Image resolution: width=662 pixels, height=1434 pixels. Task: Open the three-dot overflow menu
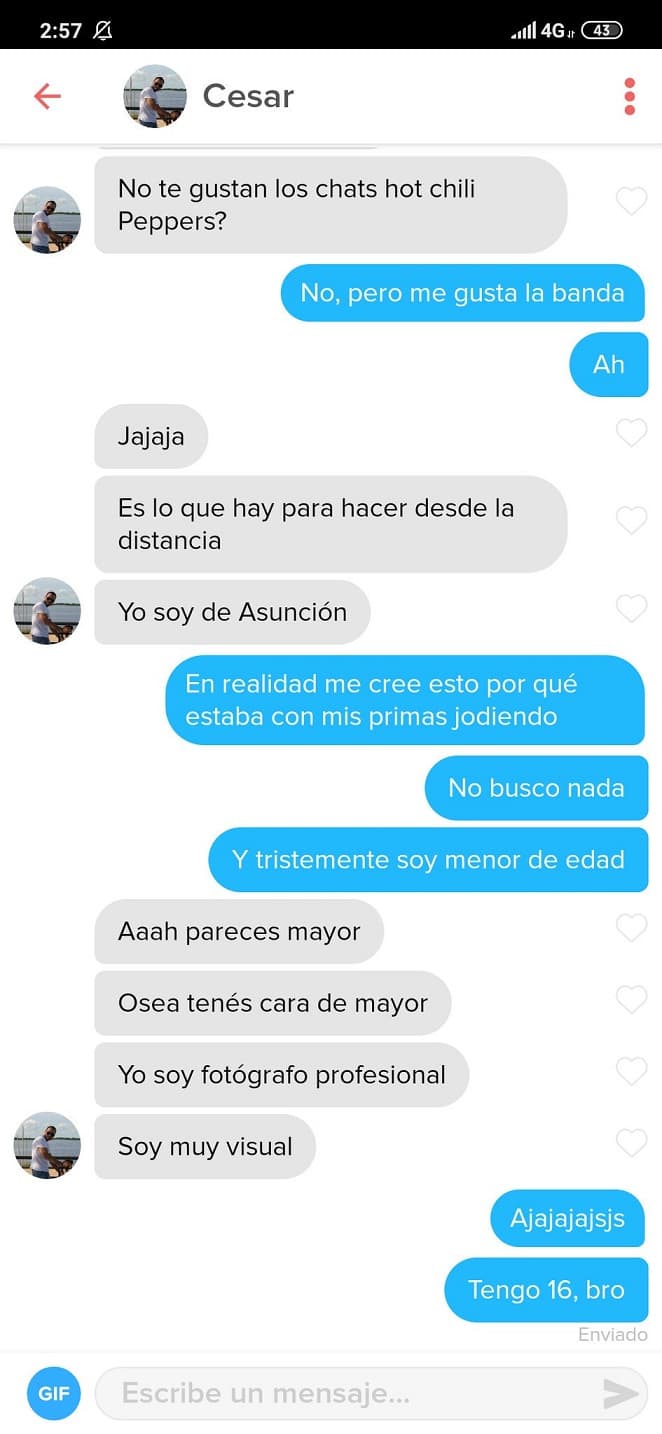[x=629, y=96]
